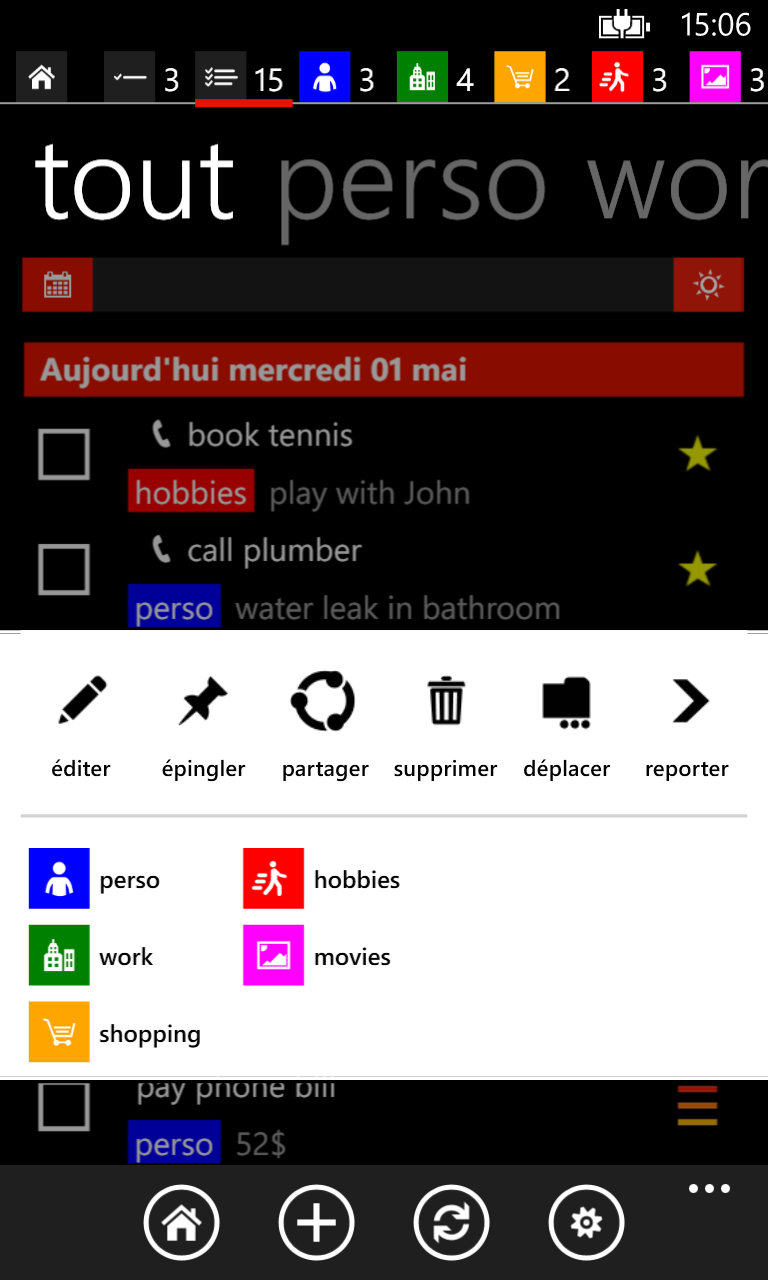Select the work category in the list
This screenshot has height=1280, width=768.
(x=91, y=956)
